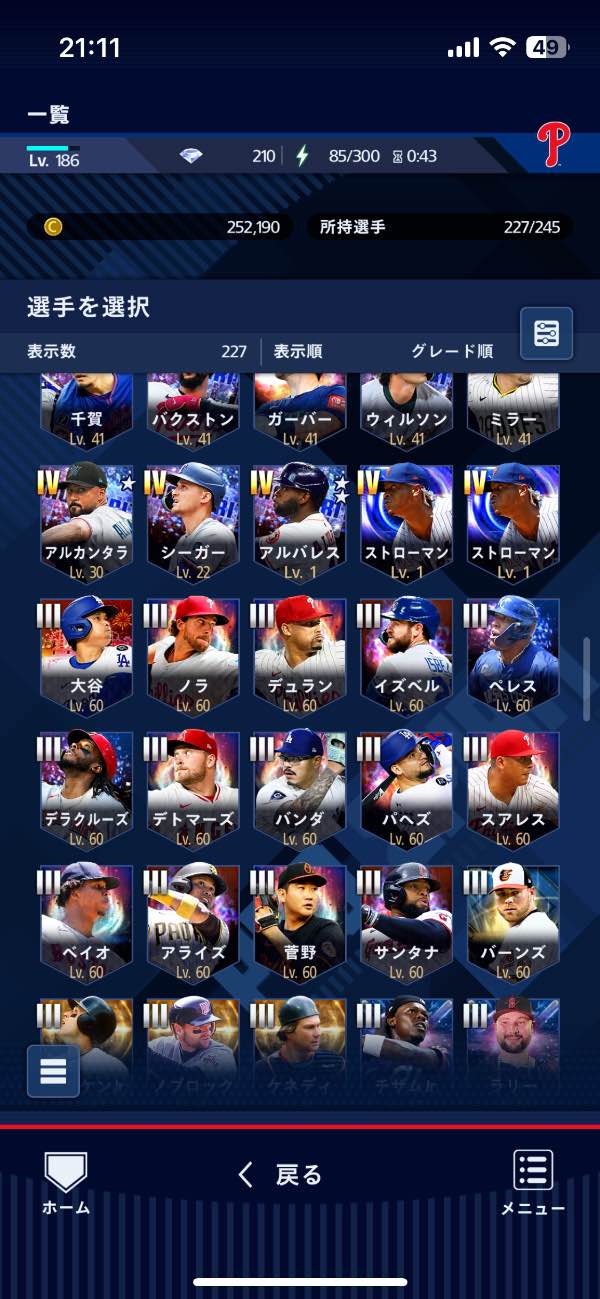Select player card ノラ

[193, 655]
